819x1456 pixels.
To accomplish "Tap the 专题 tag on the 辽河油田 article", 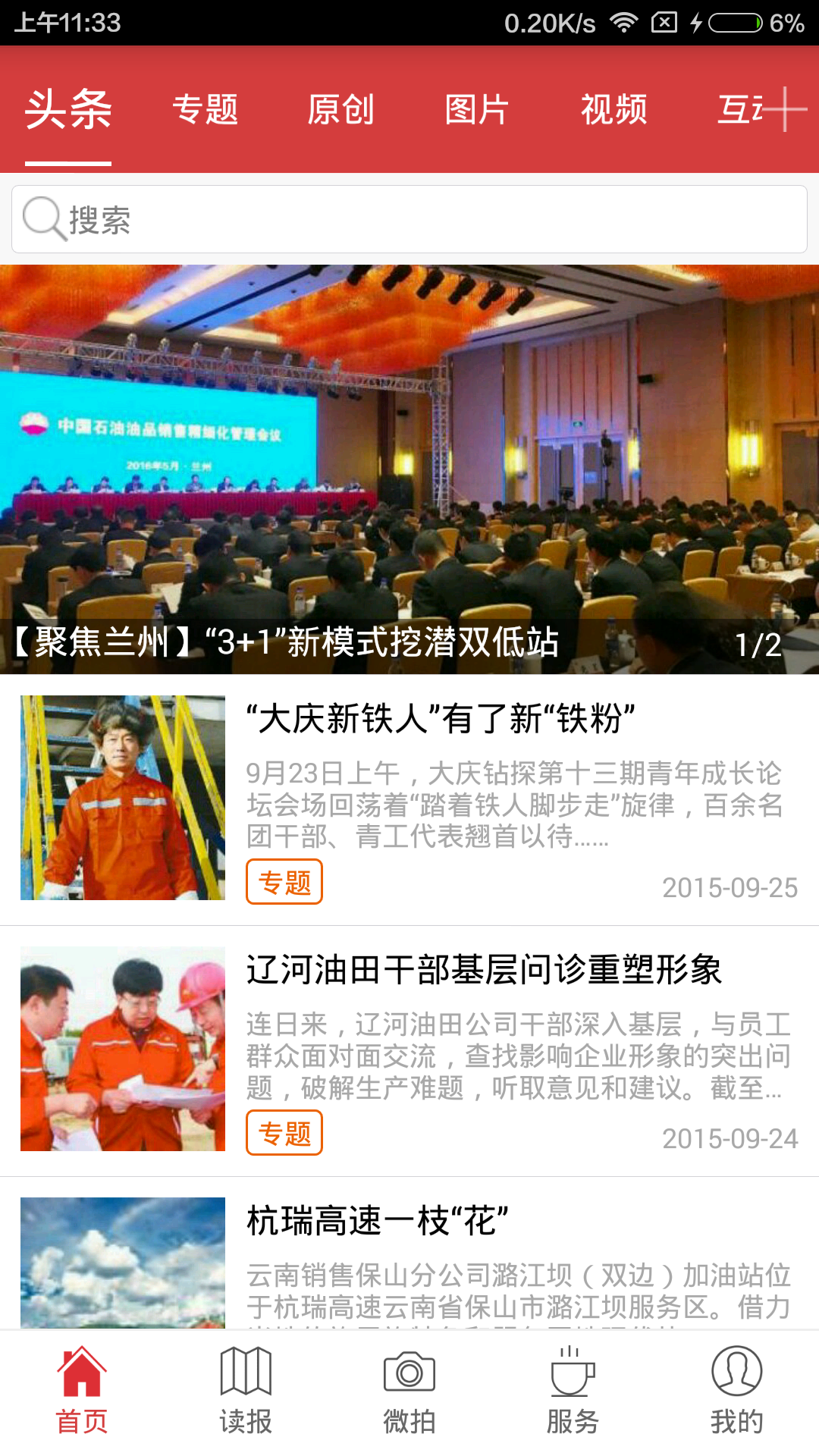I will click(x=284, y=1133).
